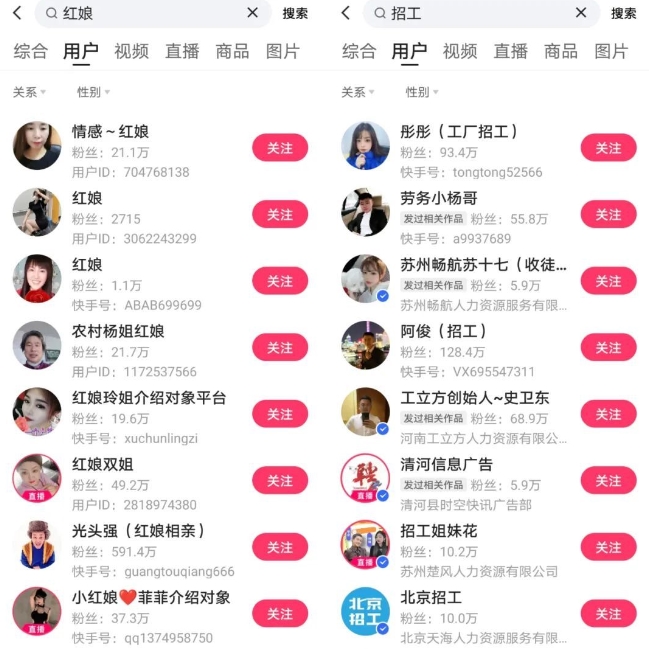The image size is (649, 649).
Task: Follow 彤彤（工厂招工）
Action: click(608, 148)
